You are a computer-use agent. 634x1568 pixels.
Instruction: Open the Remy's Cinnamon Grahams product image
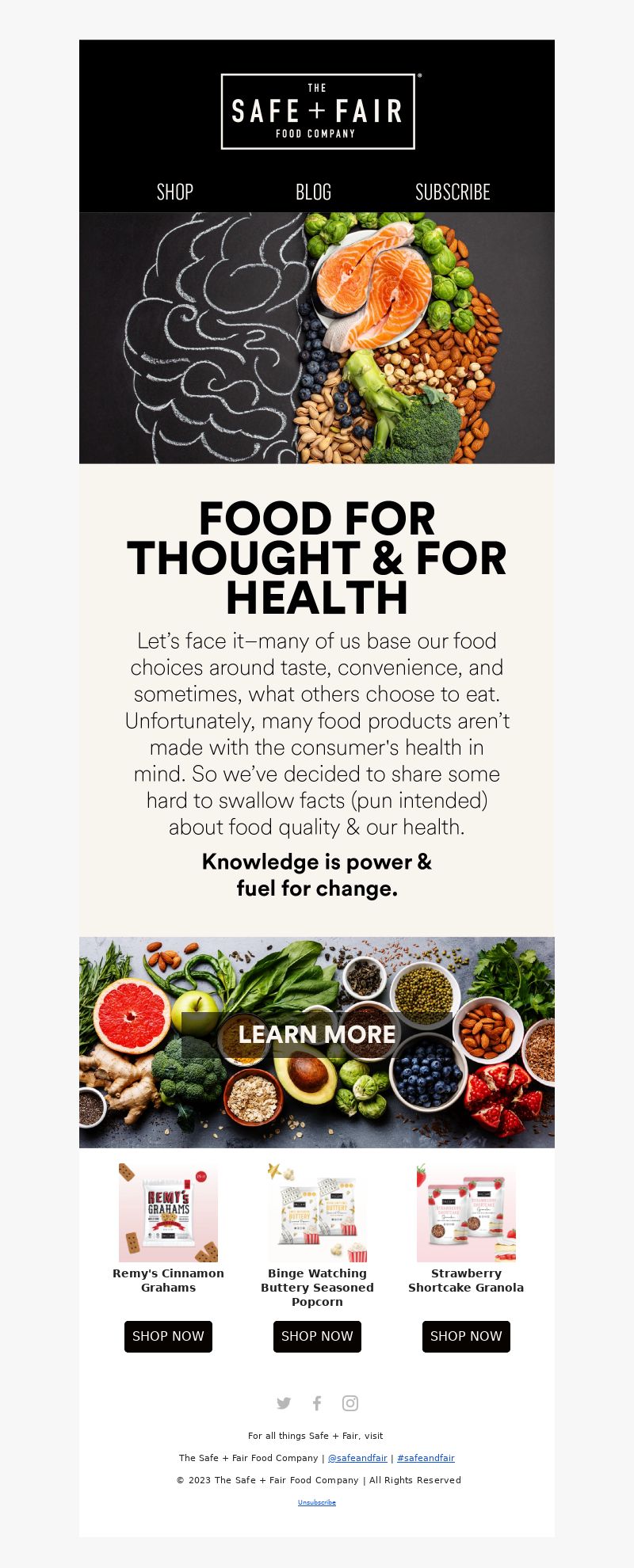[x=168, y=1212]
